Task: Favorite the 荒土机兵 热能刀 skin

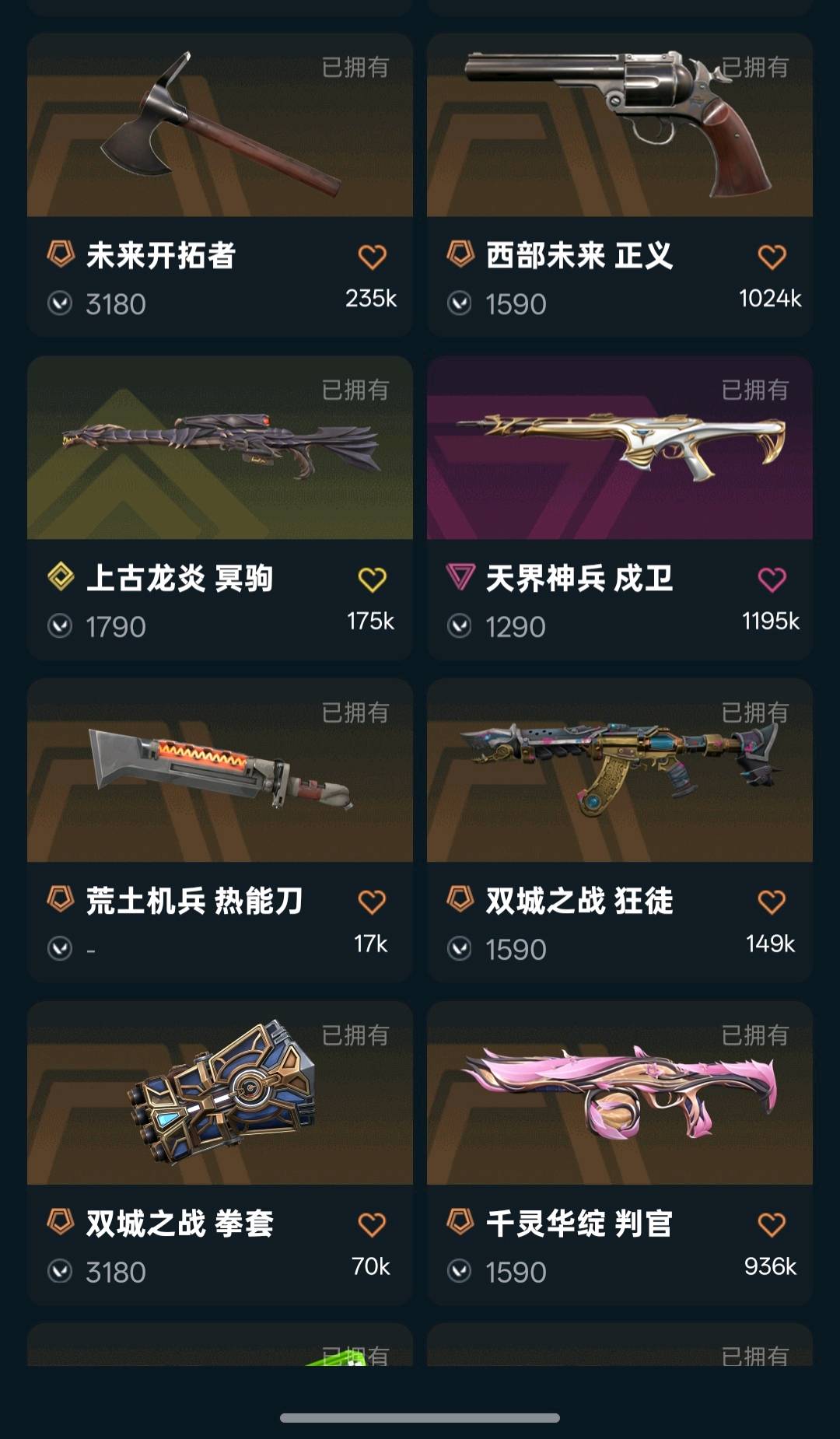Action: click(372, 902)
